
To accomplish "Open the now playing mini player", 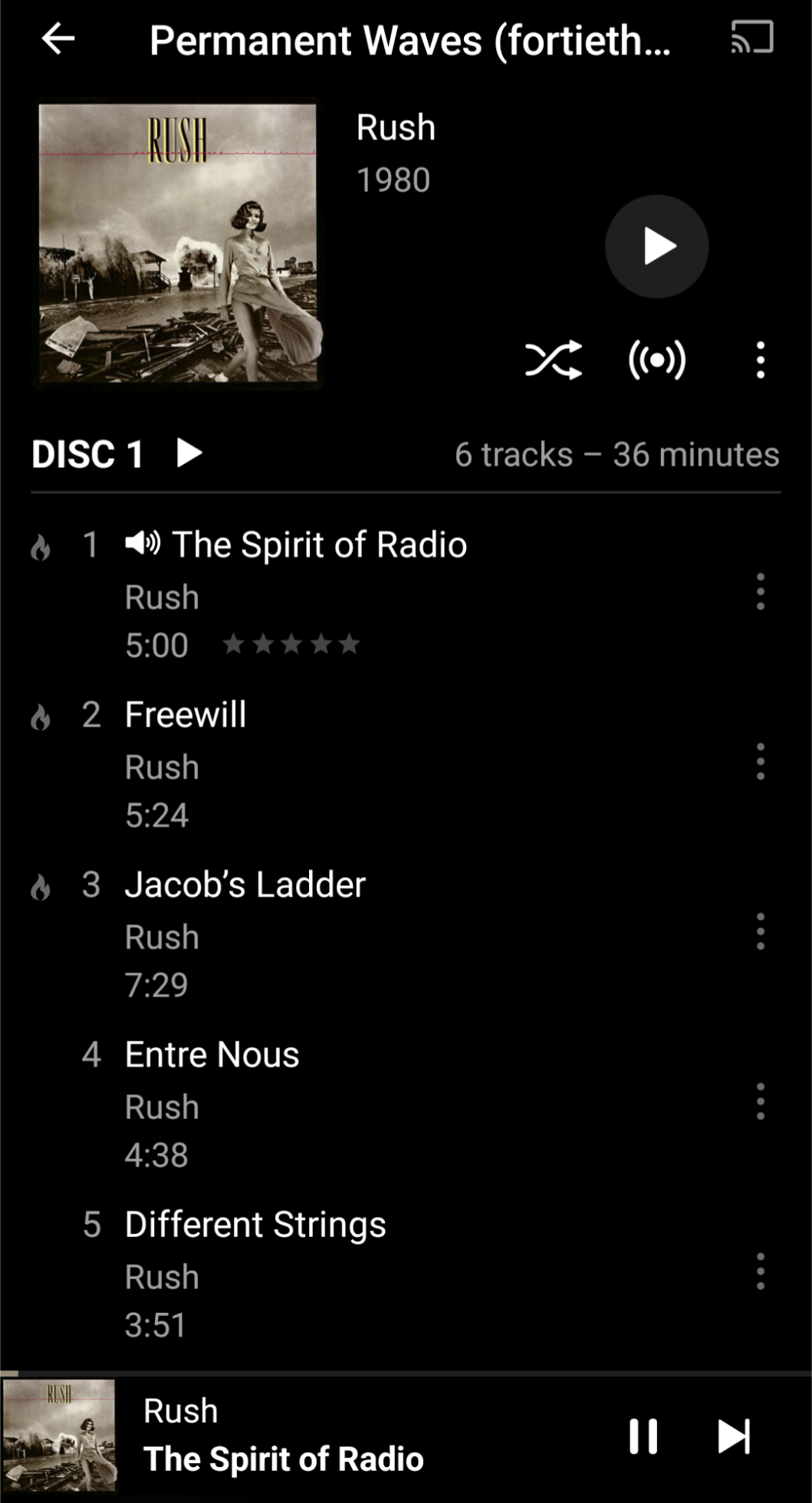I will (x=307, y=1436).
